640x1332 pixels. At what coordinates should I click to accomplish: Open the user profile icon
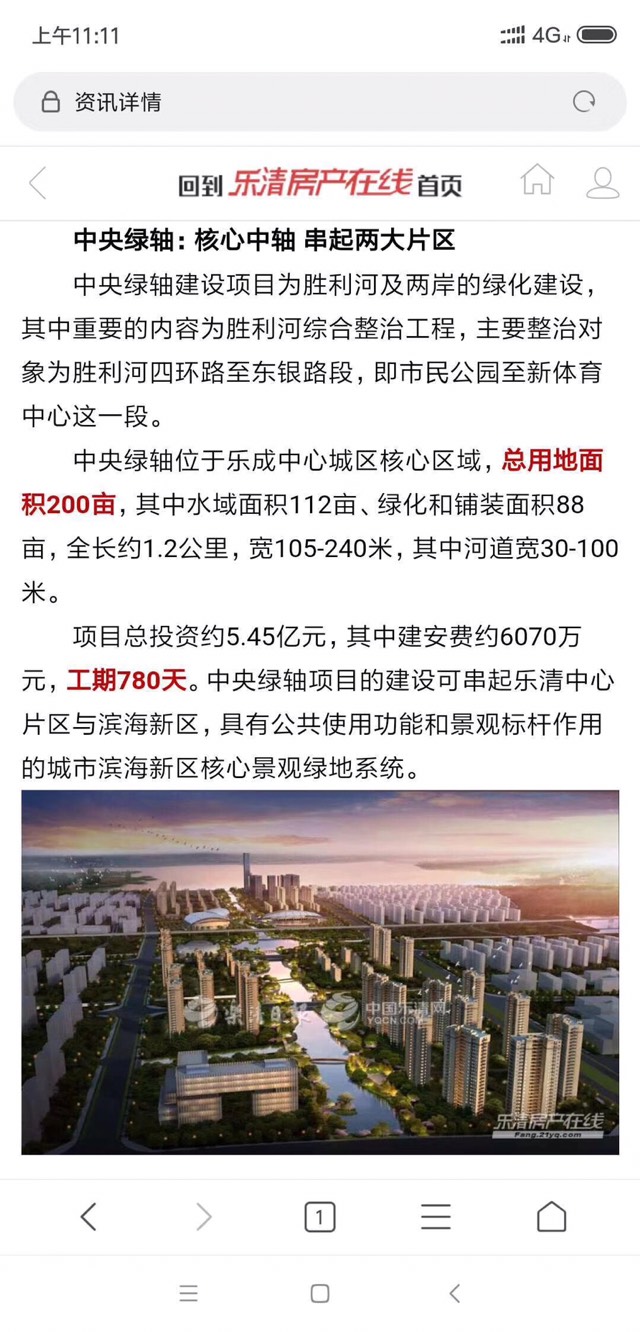[602, 182]
